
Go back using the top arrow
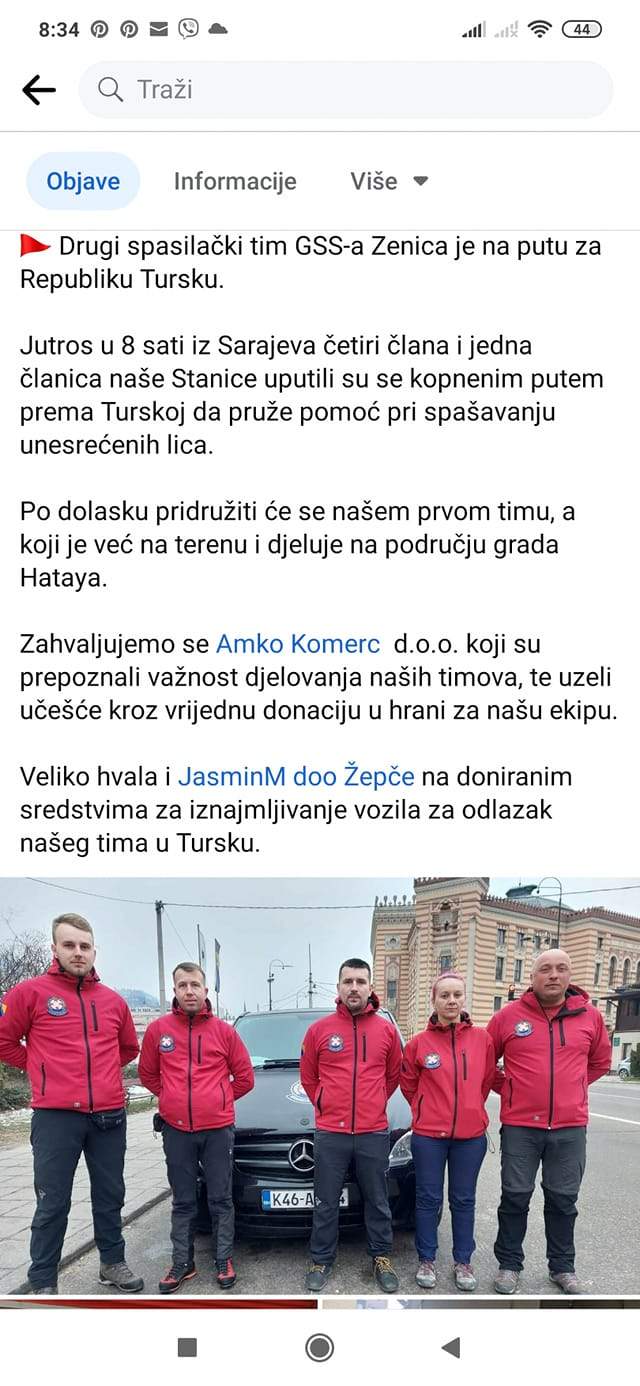38,90
